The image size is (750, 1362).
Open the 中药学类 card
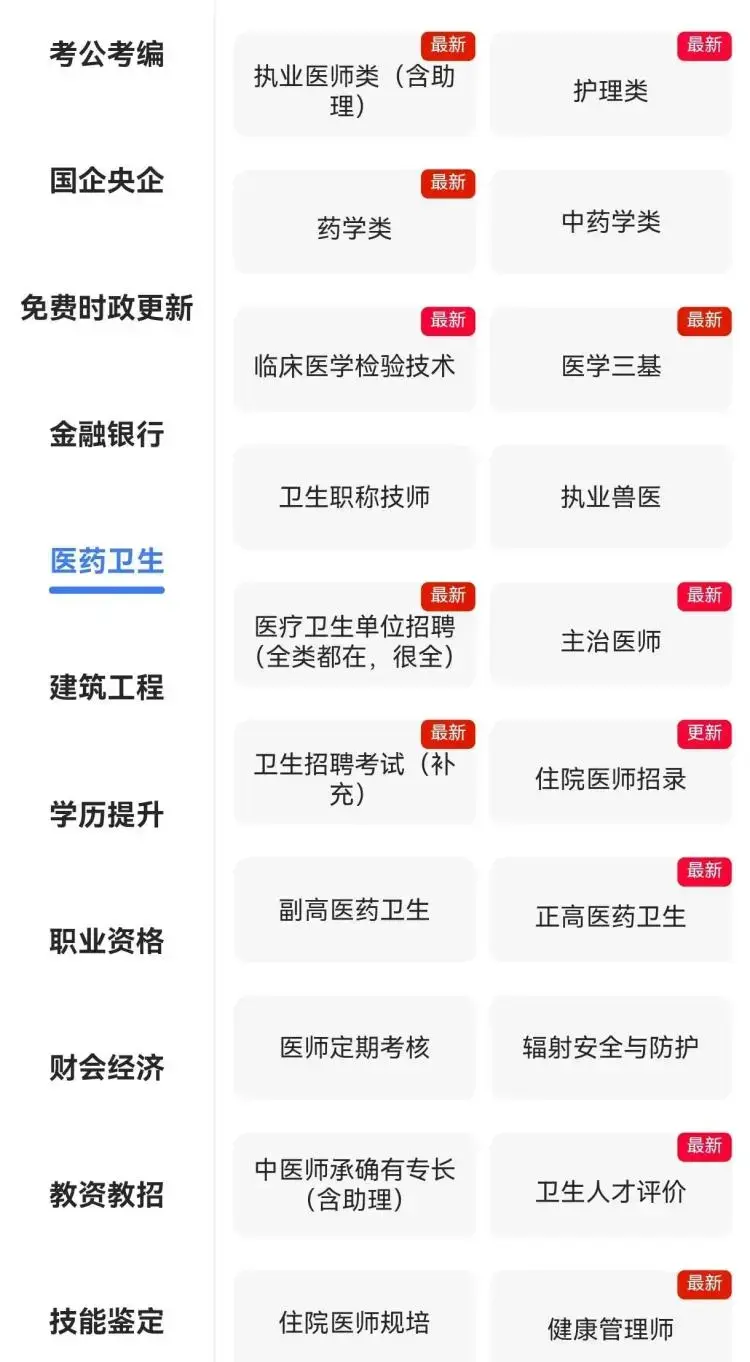point(611,221)
